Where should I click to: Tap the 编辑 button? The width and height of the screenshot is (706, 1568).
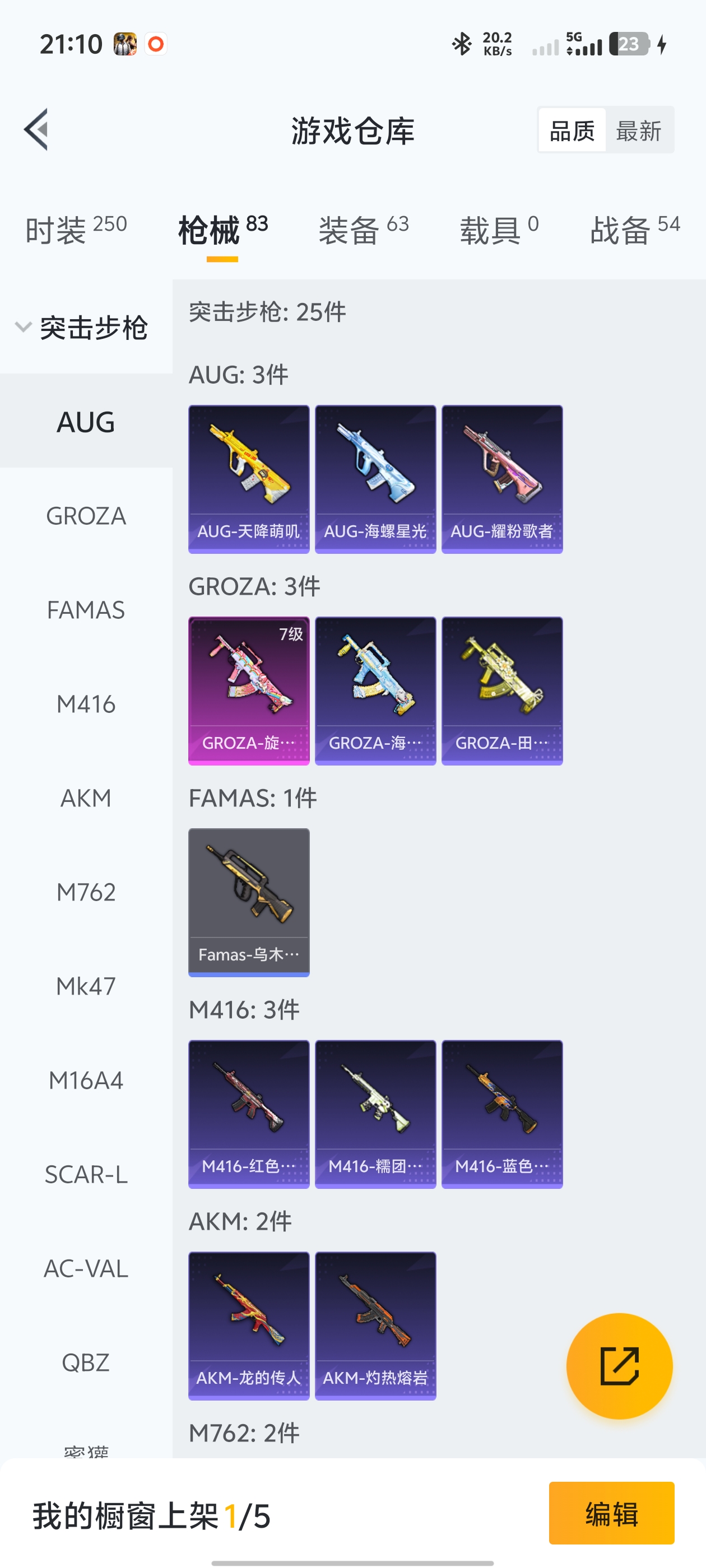click(611, 1513)
